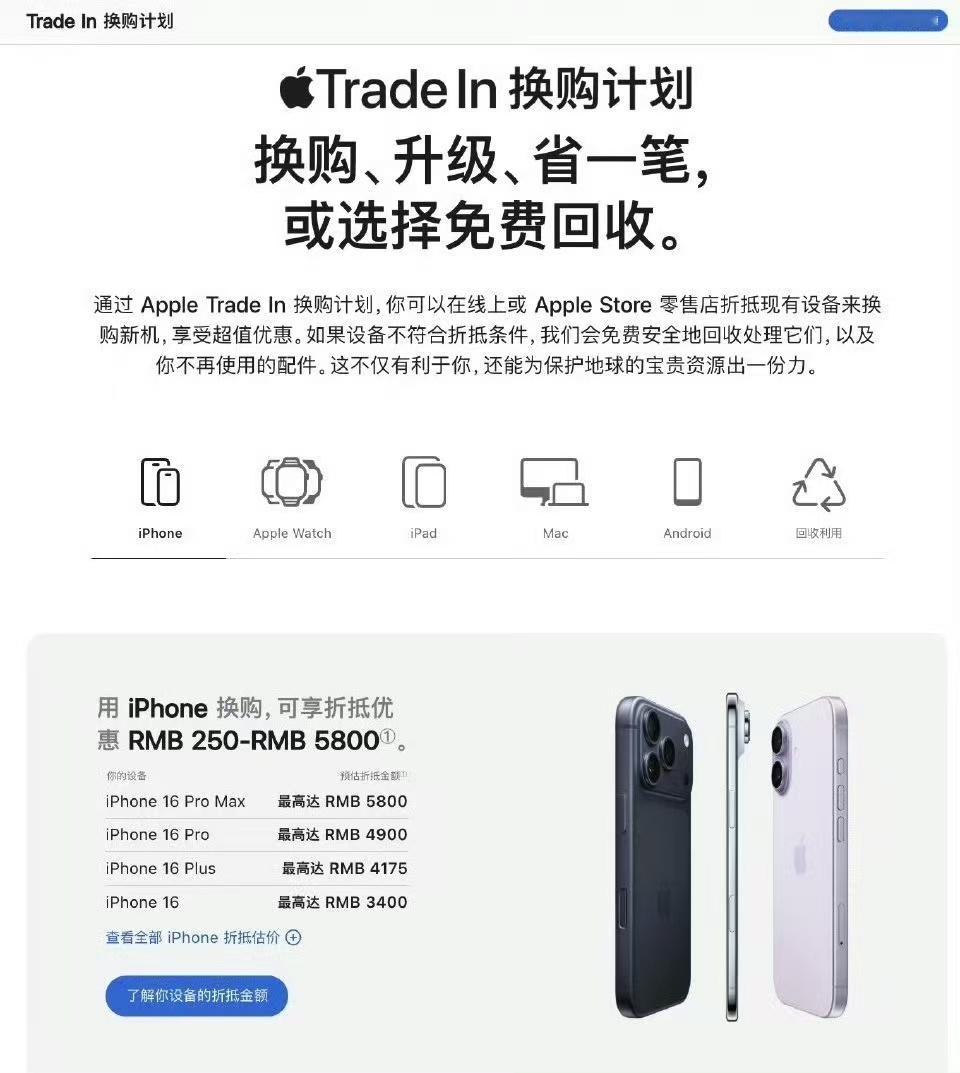Select the Android trade-in icon

point(687,481)
